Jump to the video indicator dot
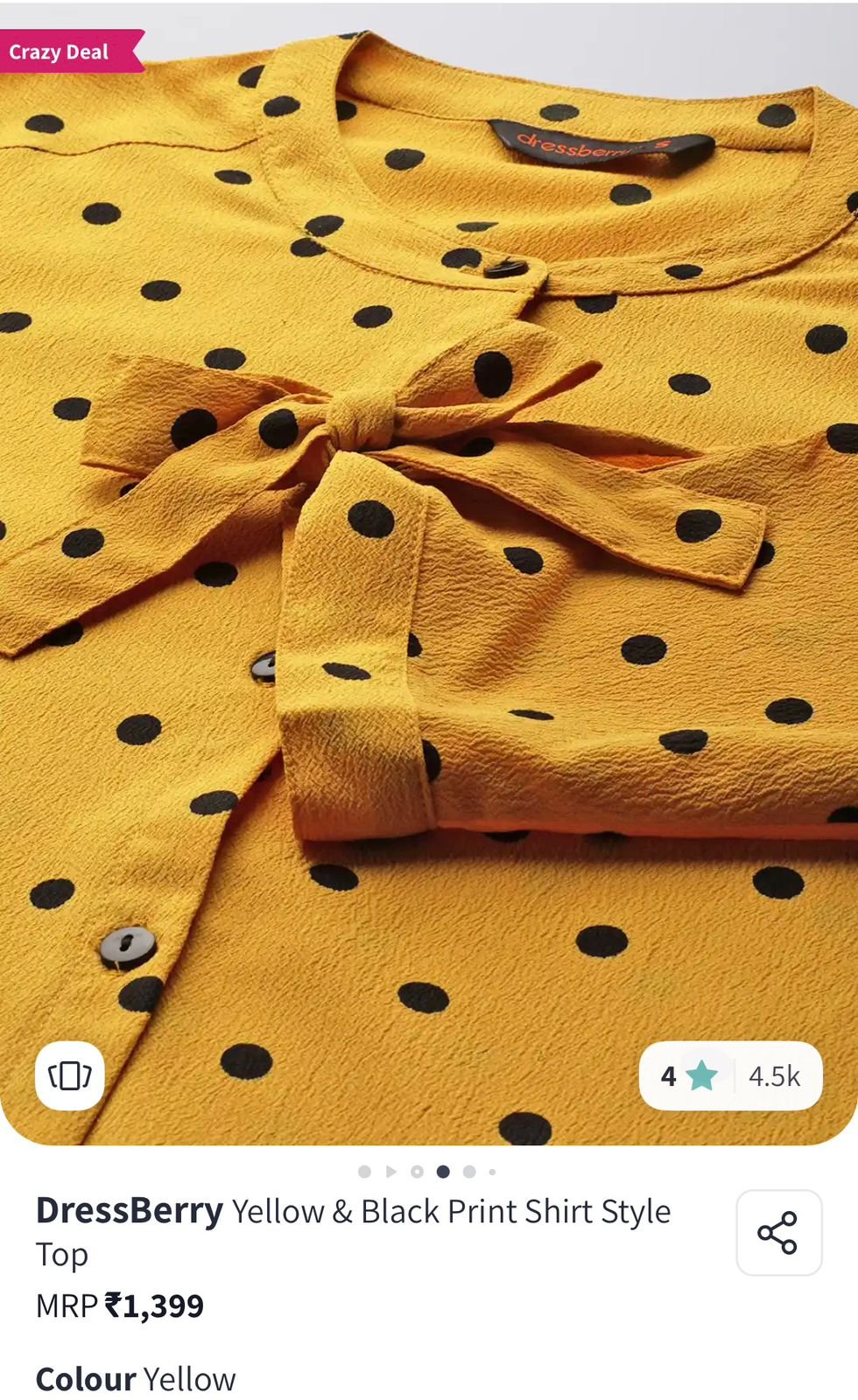Viewport: 858px width, 1400px height. [x=390, y=1172]
